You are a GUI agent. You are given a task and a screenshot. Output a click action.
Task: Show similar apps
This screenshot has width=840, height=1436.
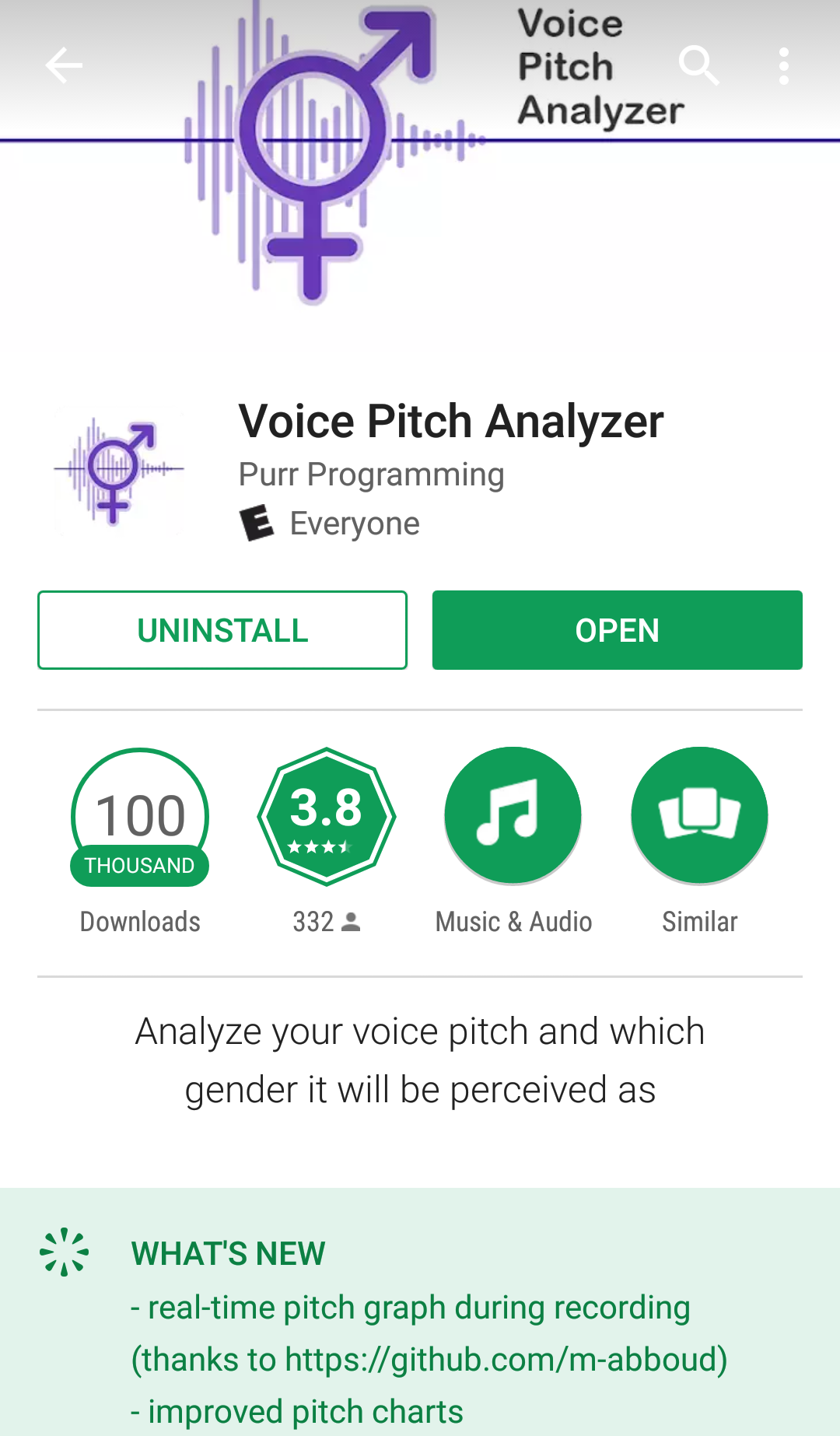tap(699, 816)
